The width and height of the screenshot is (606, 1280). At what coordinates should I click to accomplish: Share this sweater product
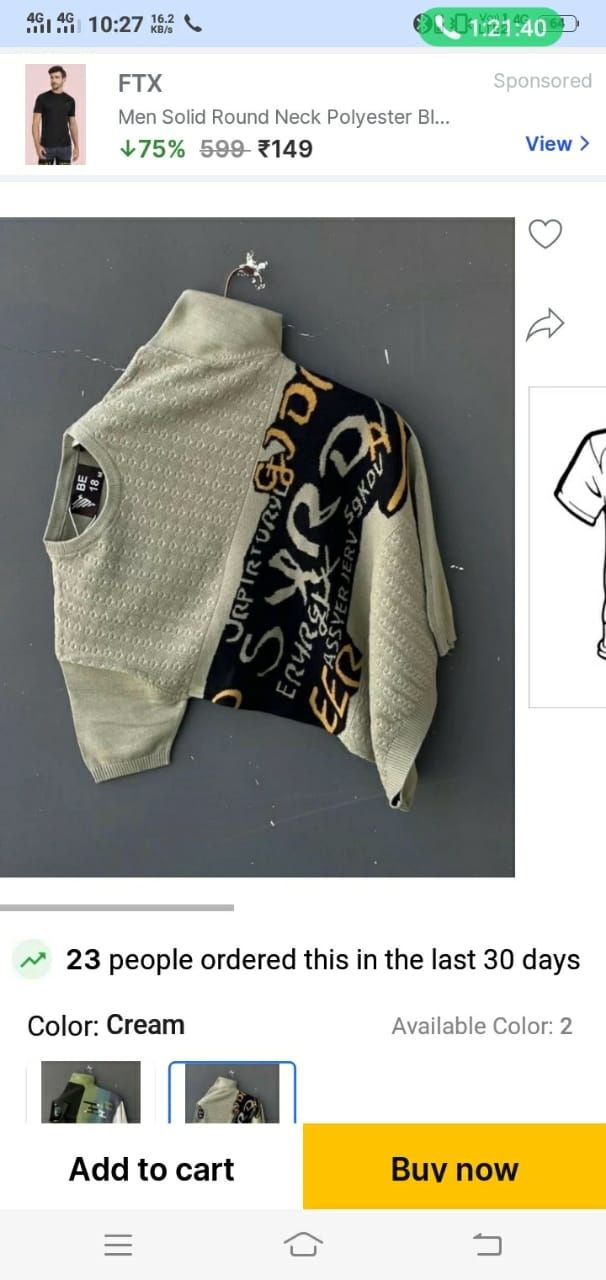coord(545,325)
